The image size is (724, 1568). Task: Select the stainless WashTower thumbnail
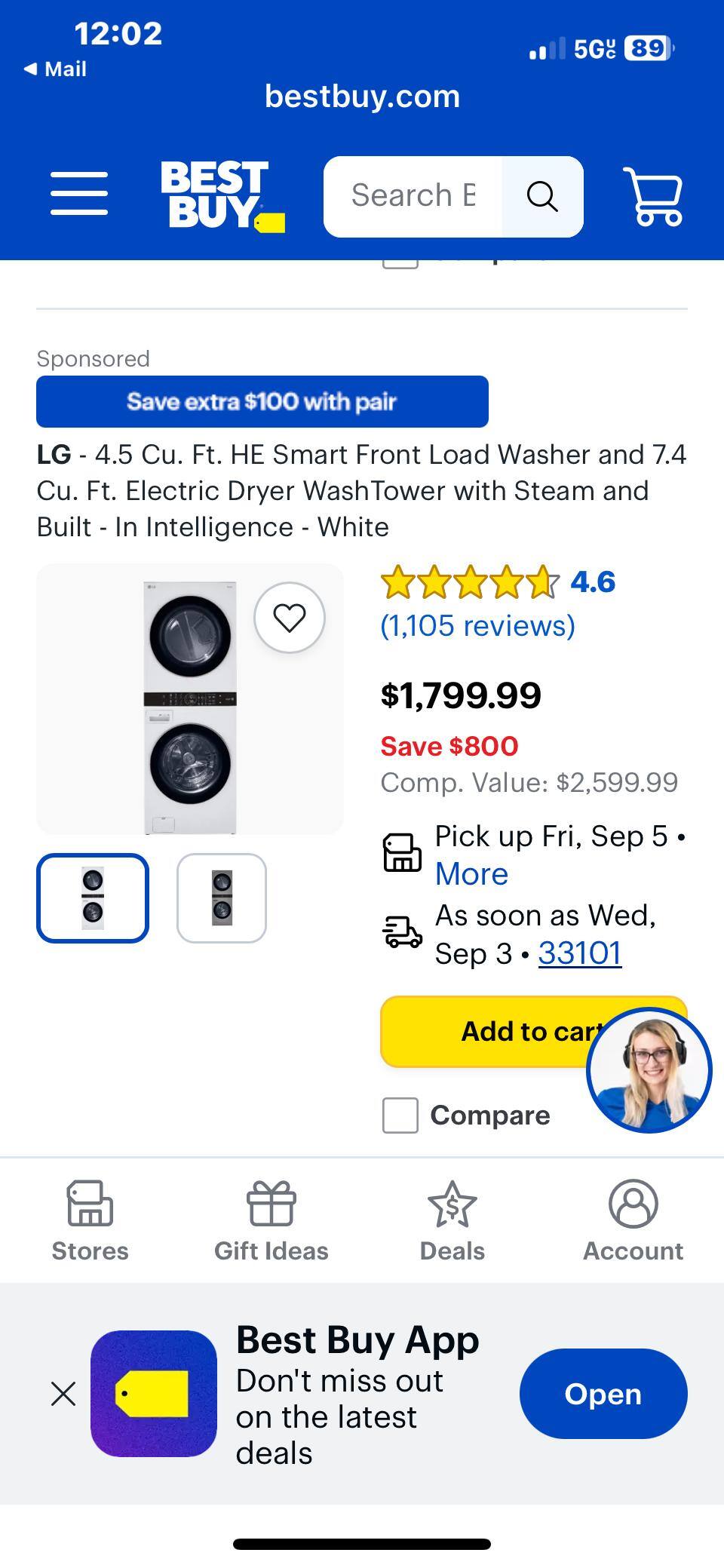(221, 898)
